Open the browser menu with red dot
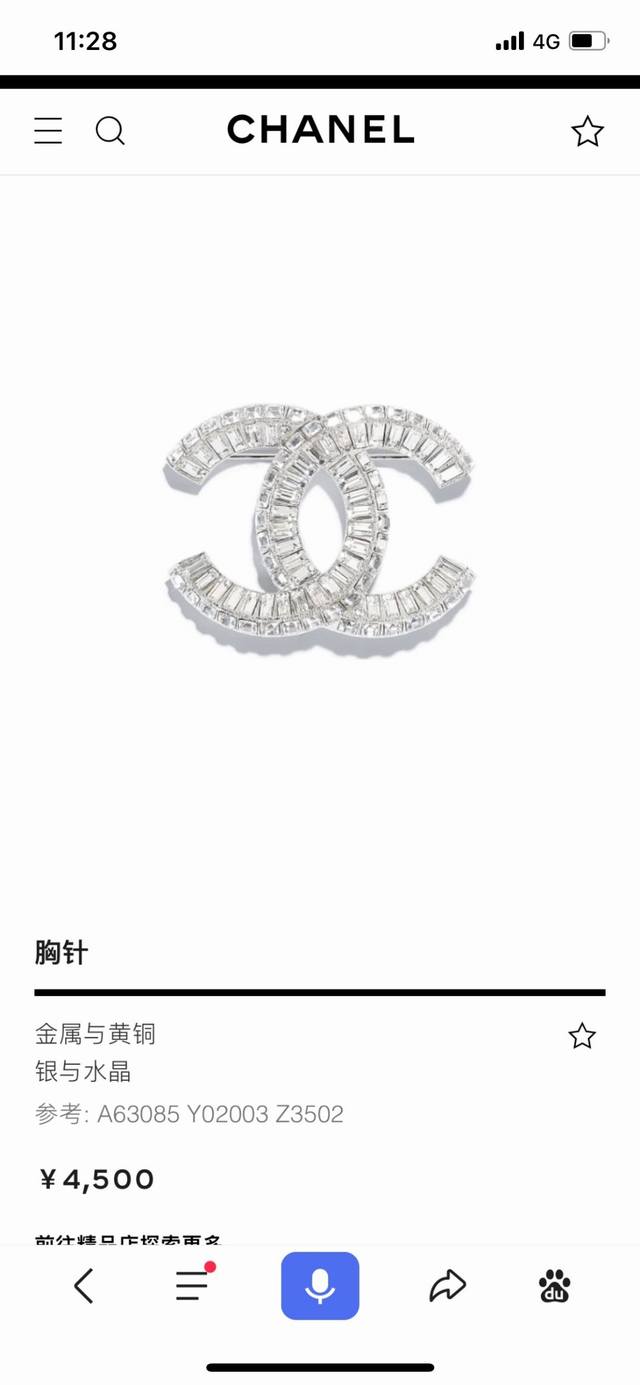 [194, 1284]
